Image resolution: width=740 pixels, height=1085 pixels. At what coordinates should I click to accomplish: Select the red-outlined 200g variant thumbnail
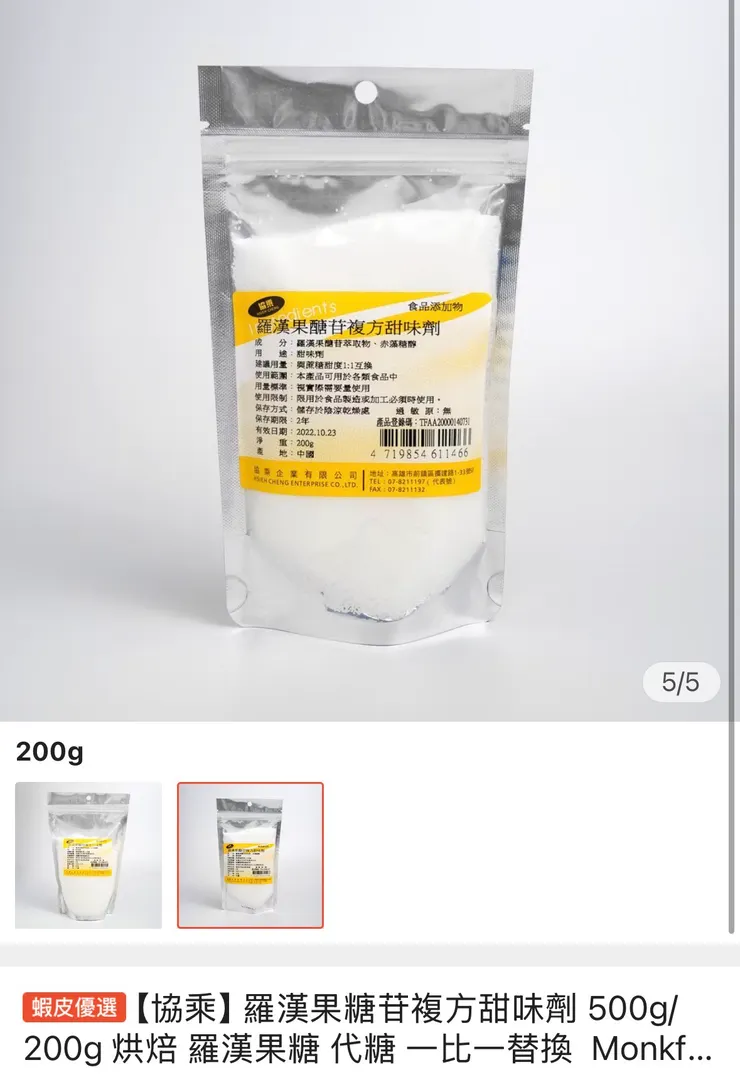click(x=251, y=855)
